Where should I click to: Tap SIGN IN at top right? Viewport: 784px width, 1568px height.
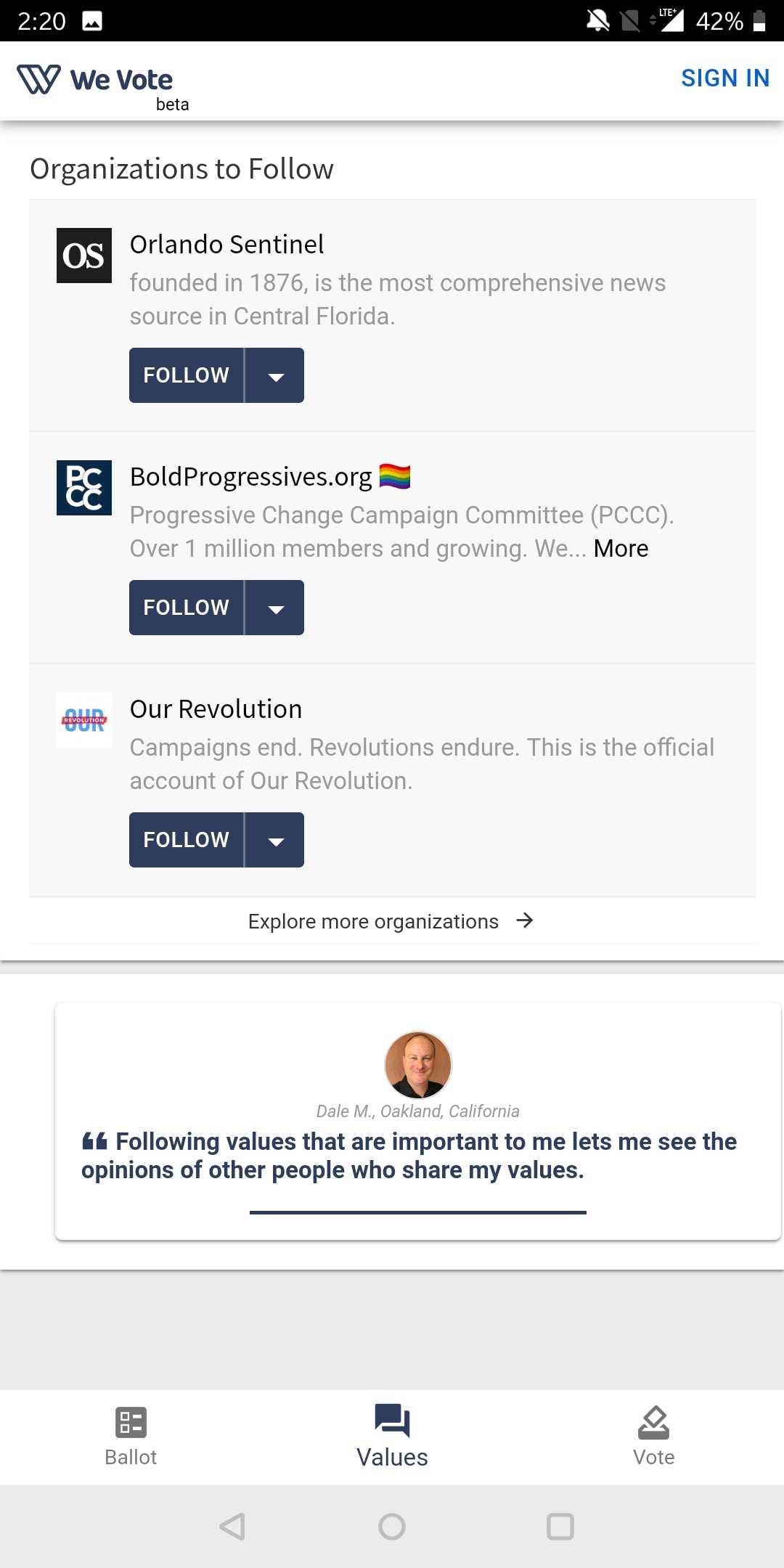point(724,78)
